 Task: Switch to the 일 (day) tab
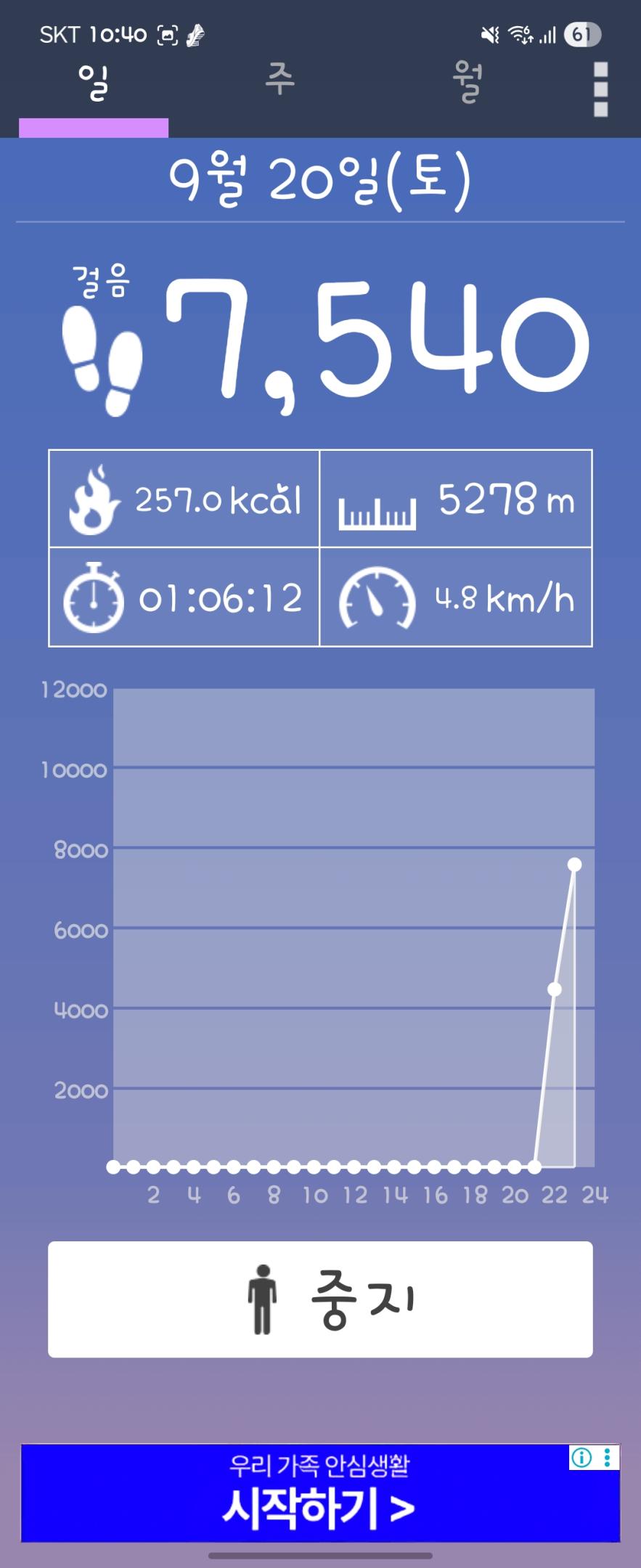click(94, 83)
